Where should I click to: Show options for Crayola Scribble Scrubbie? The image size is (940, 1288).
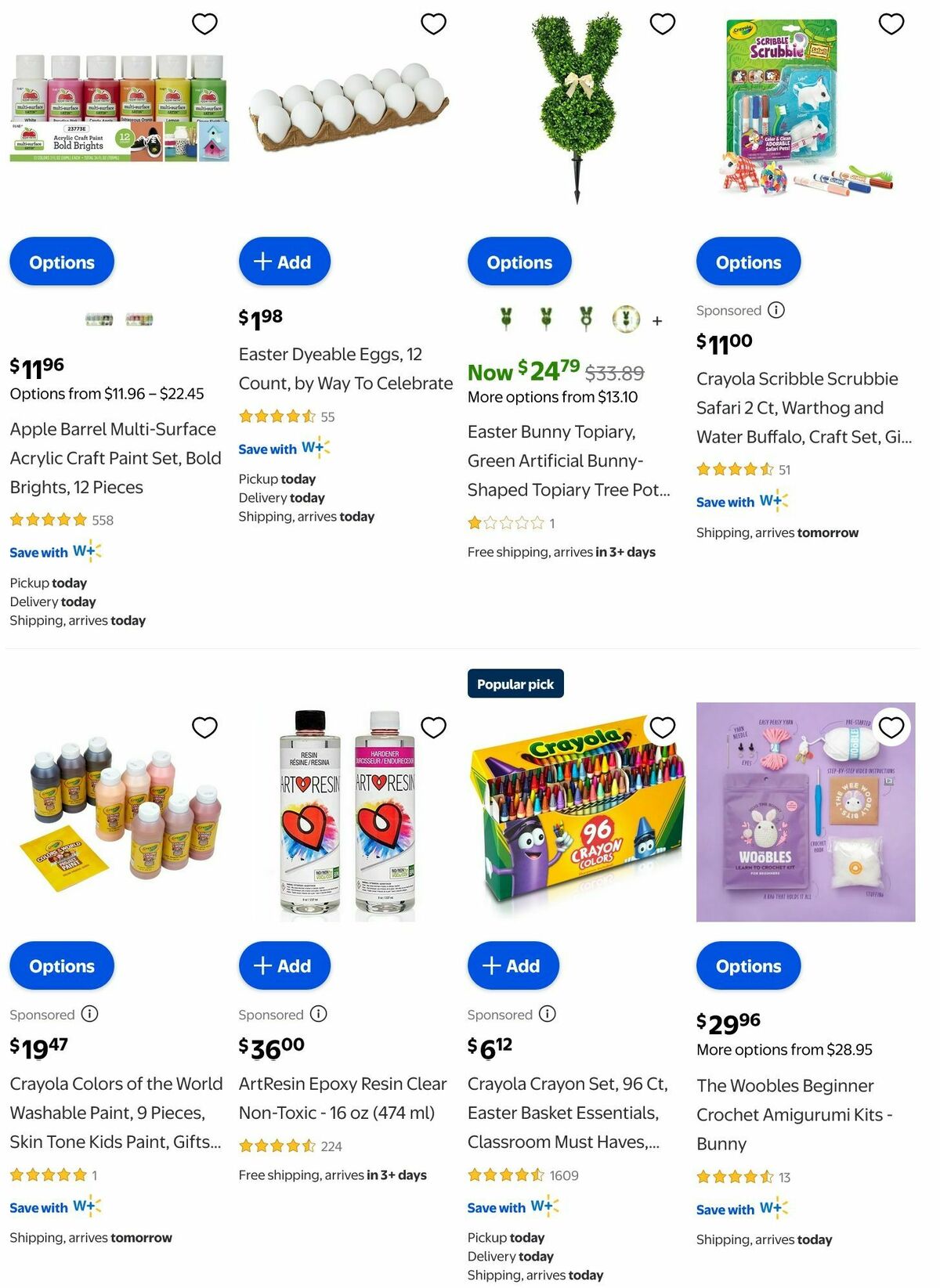pos(747,262)
